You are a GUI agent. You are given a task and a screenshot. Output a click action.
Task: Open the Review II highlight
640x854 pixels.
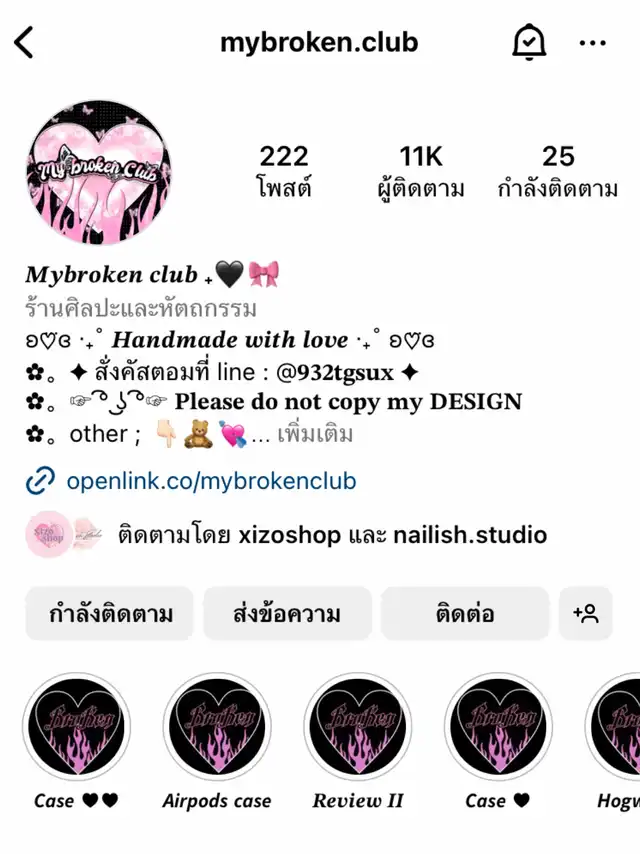(357, 727)
